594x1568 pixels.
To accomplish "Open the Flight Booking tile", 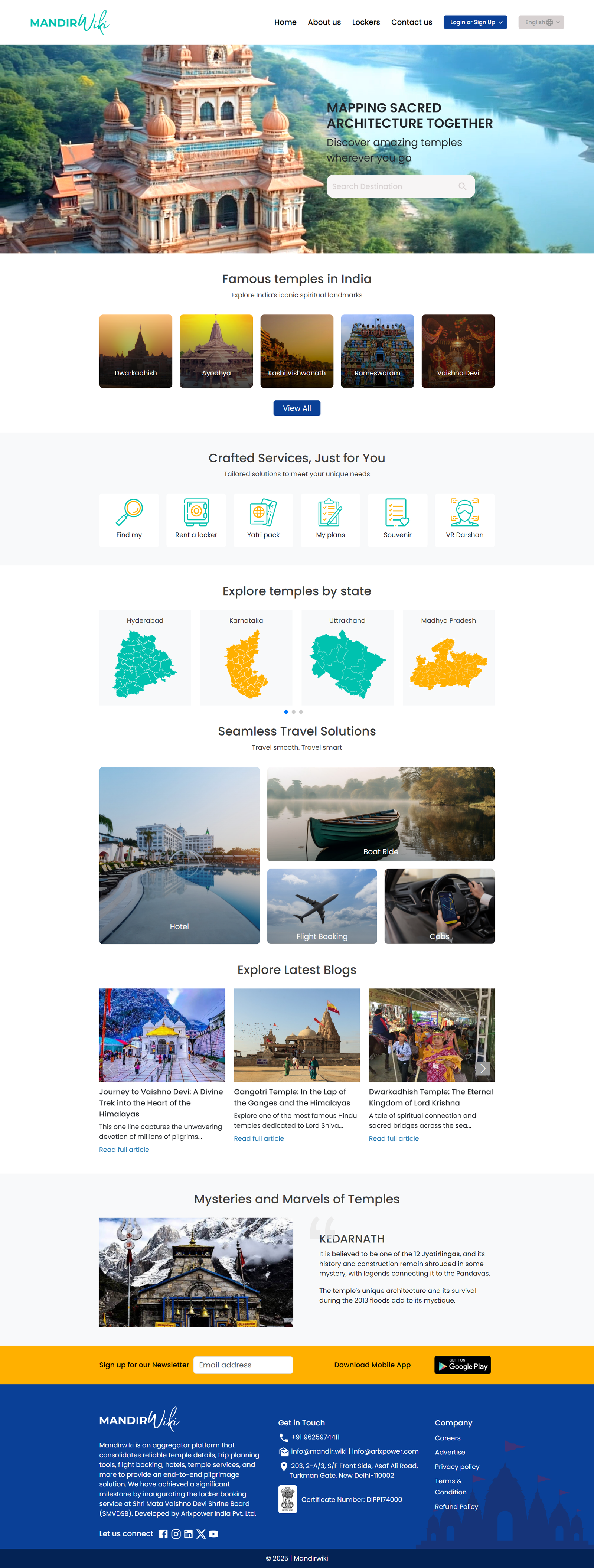I will click(322, 906).
